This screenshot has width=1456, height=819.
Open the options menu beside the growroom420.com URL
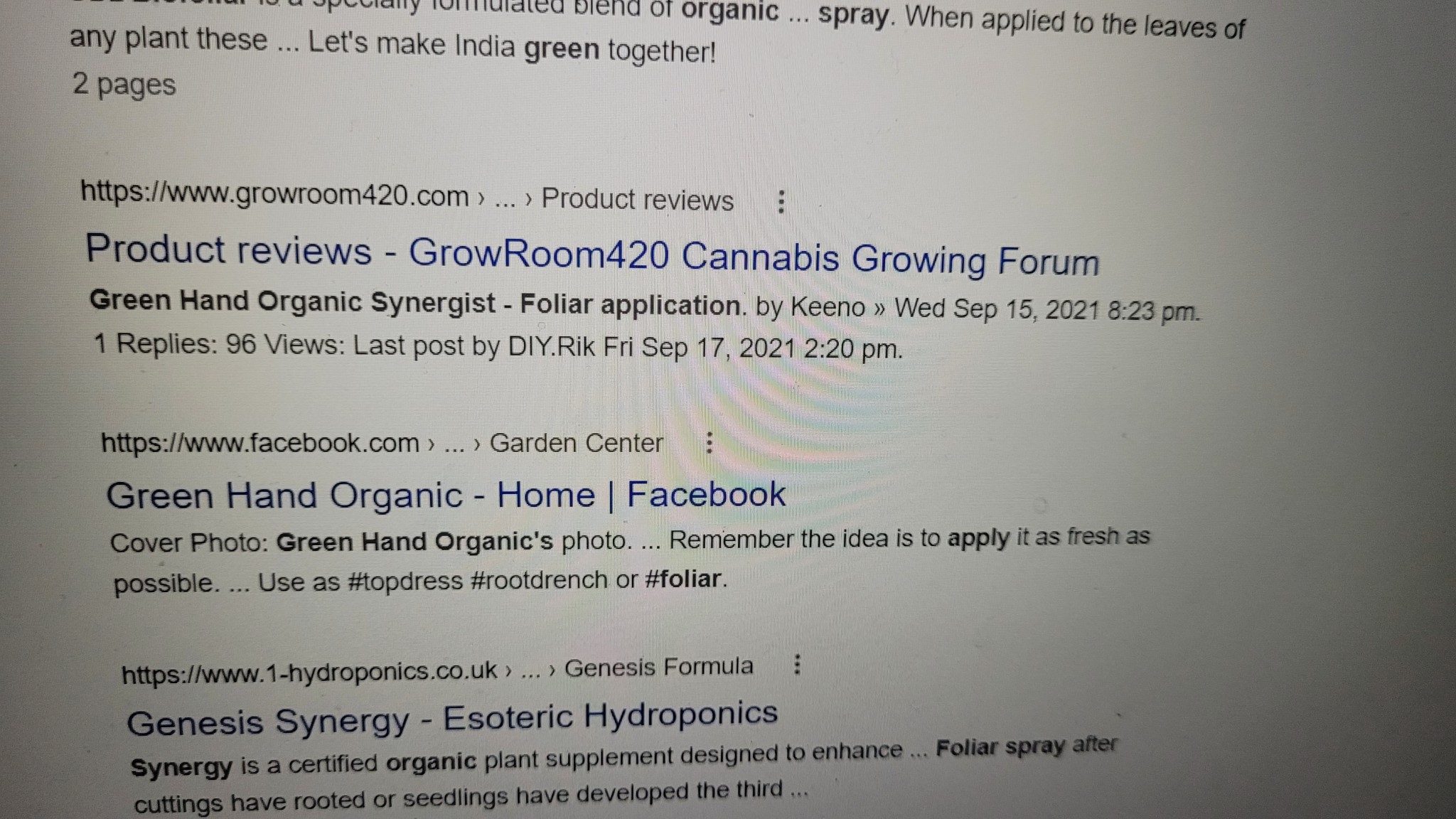(x=781, y=202)
